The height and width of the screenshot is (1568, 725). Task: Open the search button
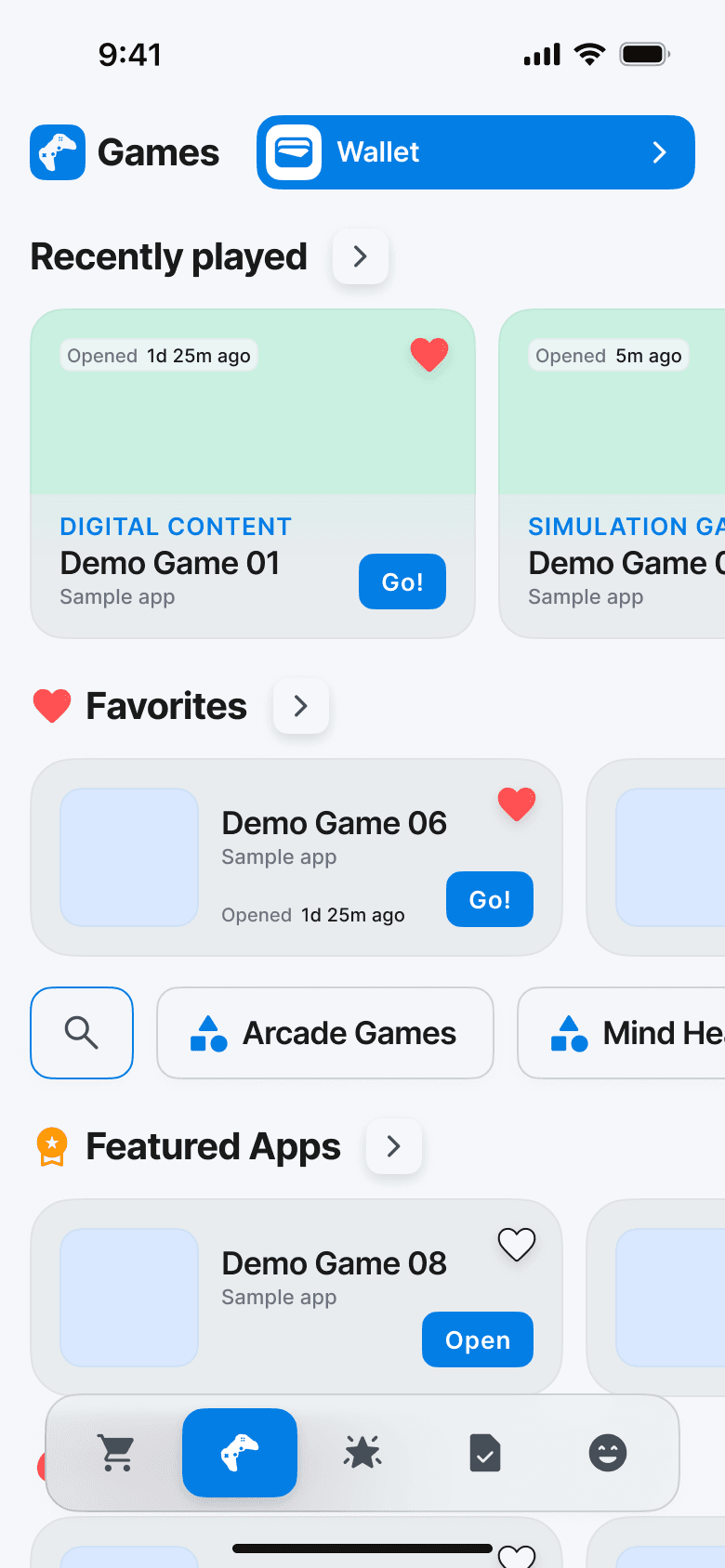tap(82, 1033)
